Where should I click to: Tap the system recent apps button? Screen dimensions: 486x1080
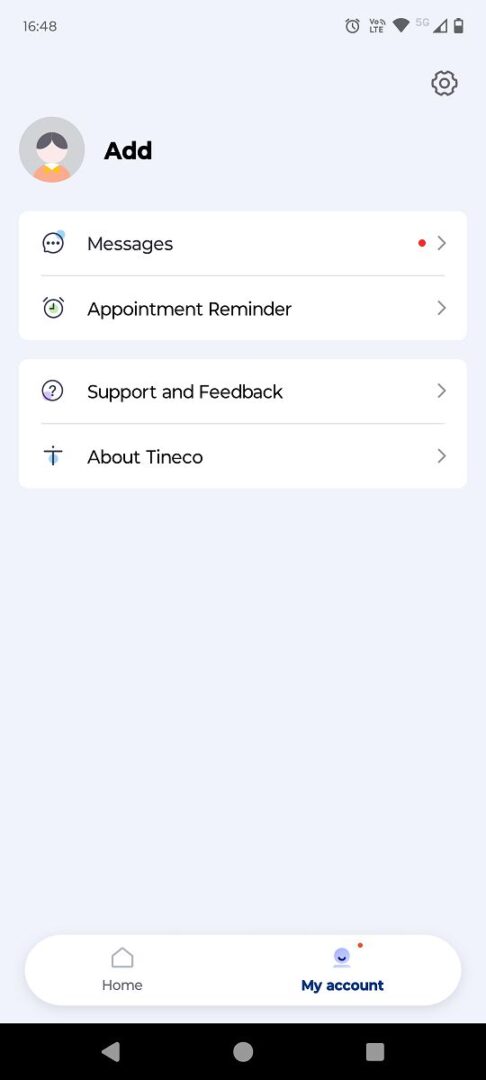pos(374,1051)
